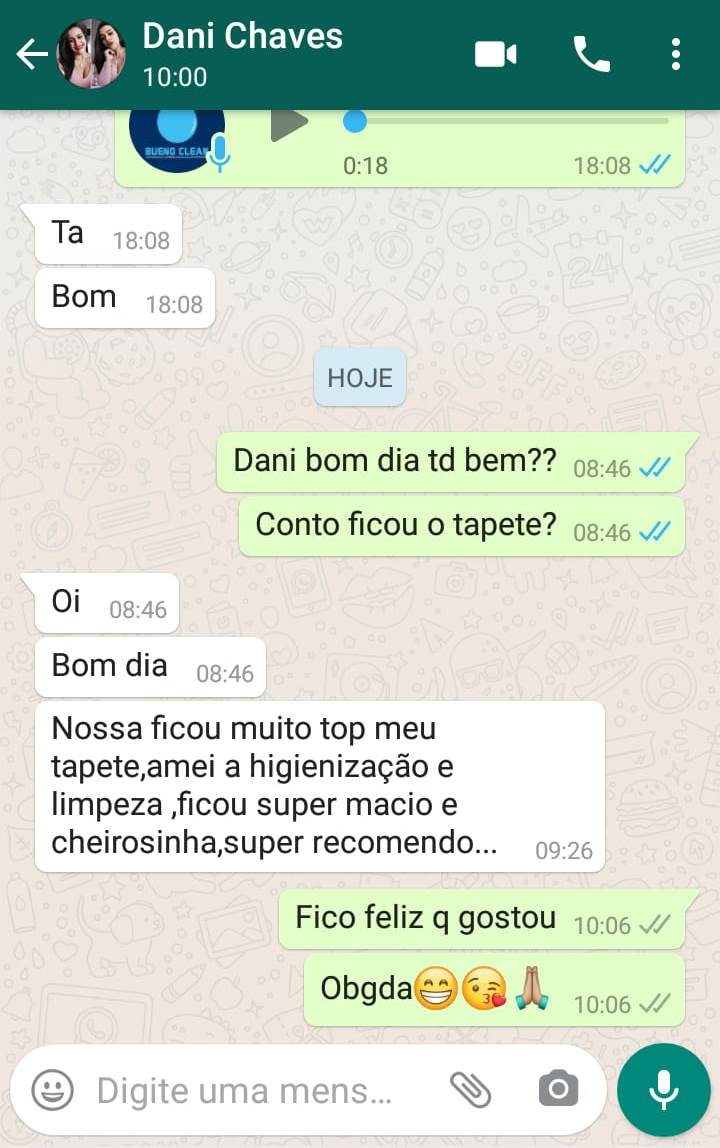Screen dimensions: 720x1148
Task: Go back to the chat list
Action: pyautogui.click(x=32, y=55)
